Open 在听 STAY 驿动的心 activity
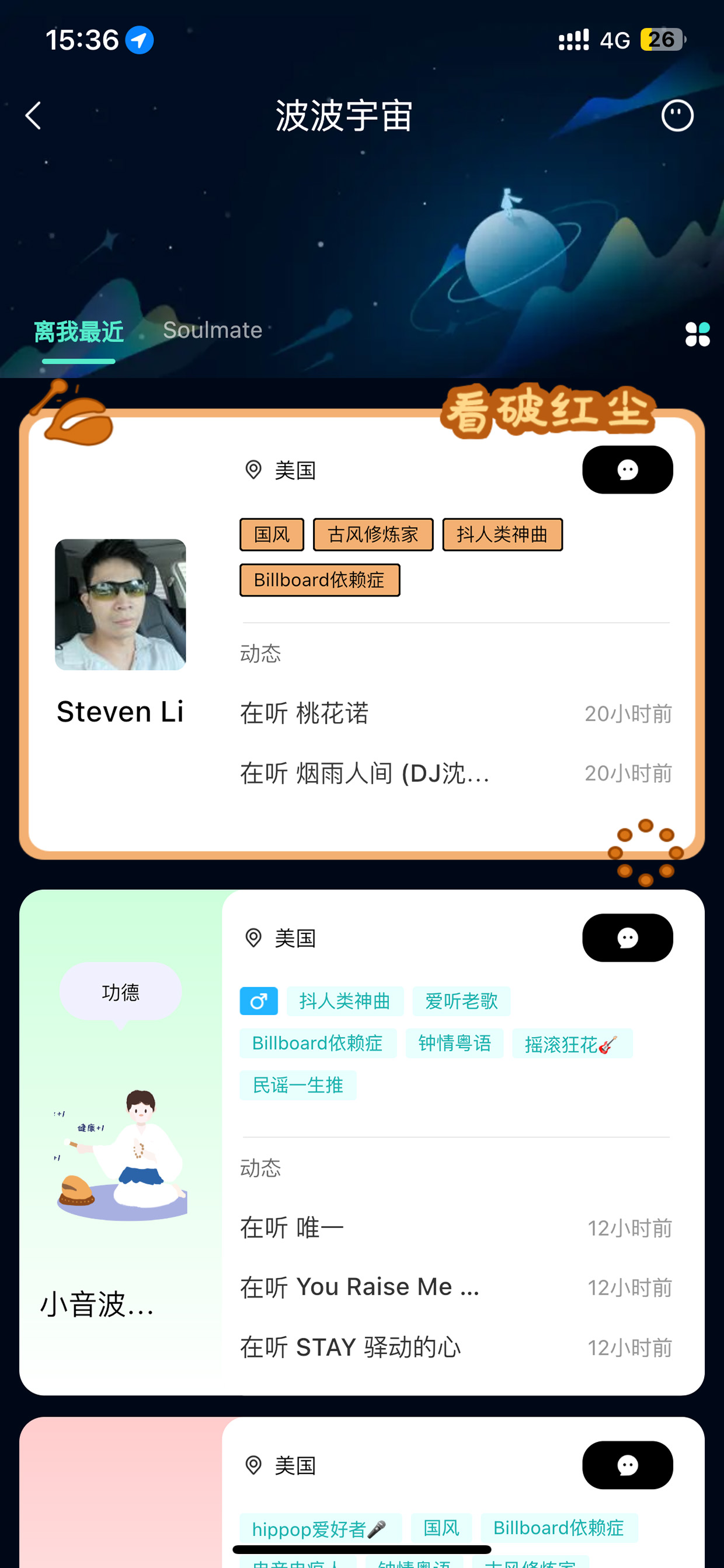724x1568 pixels. pos(455,1347)
